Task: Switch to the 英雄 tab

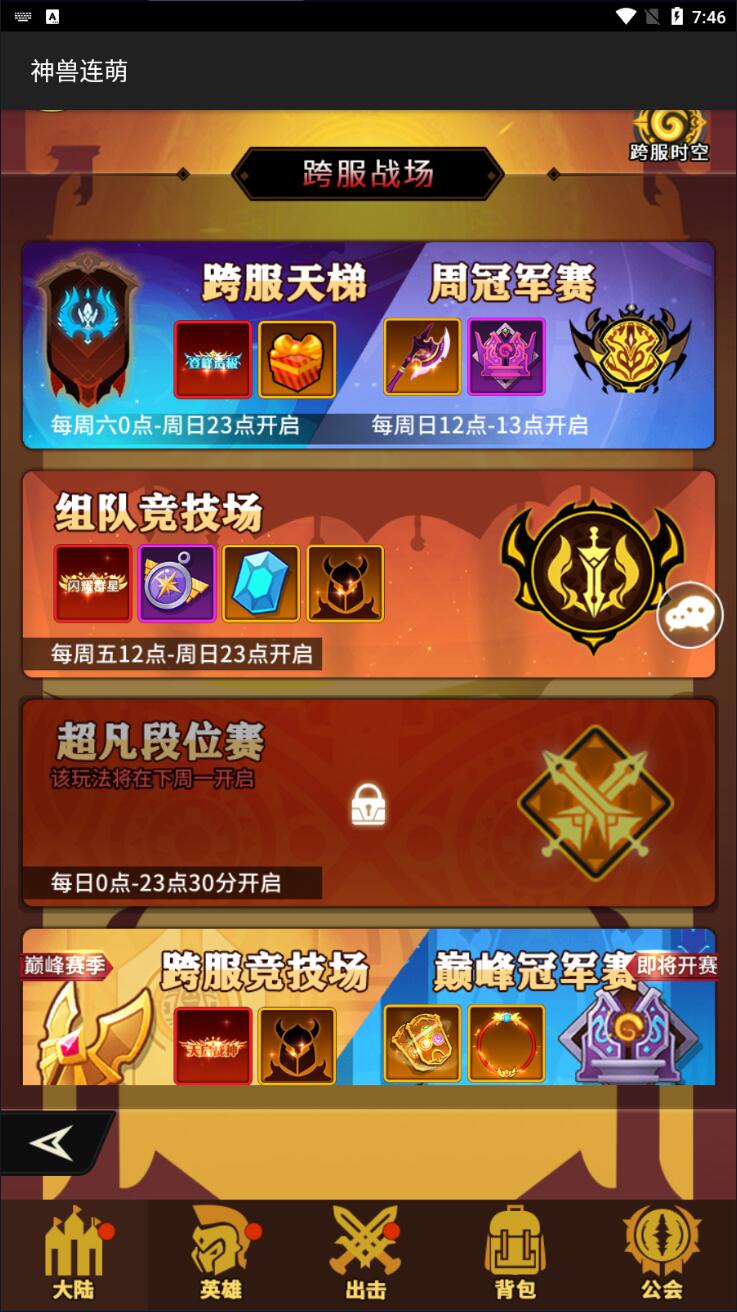Action: (x=221, y=1255)
